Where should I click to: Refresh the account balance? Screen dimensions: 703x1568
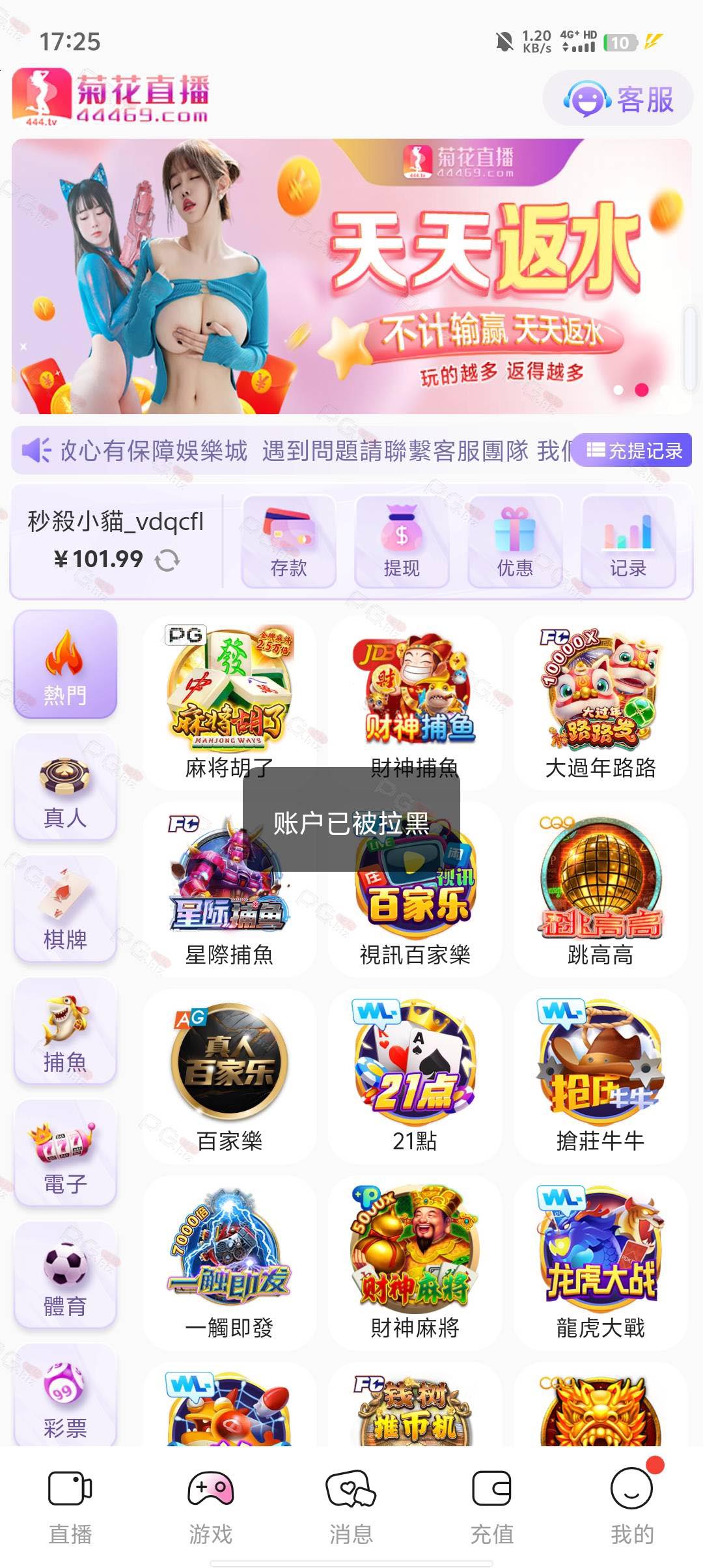click(x=167, y=560)
